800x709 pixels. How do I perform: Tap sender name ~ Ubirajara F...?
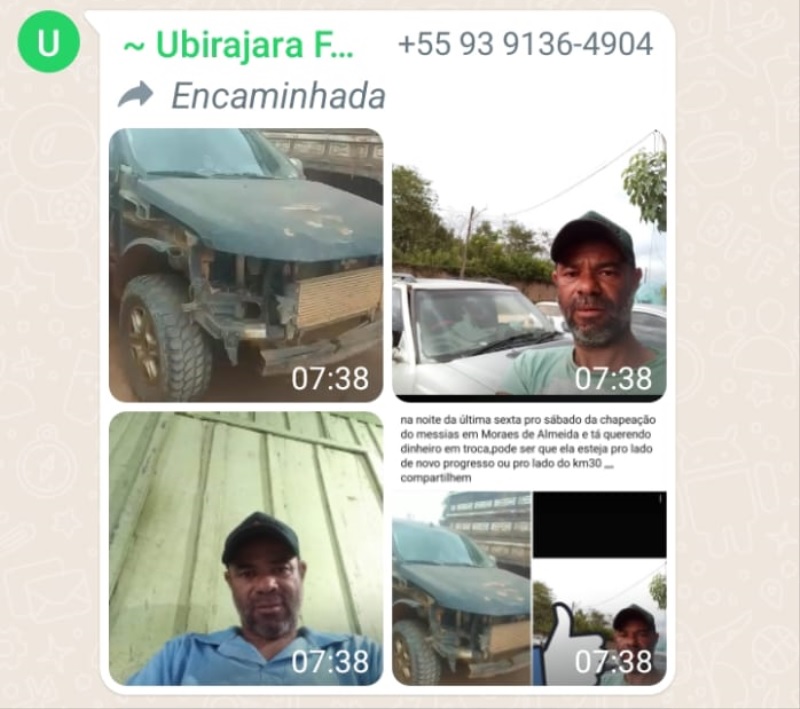tap(239, 44)
